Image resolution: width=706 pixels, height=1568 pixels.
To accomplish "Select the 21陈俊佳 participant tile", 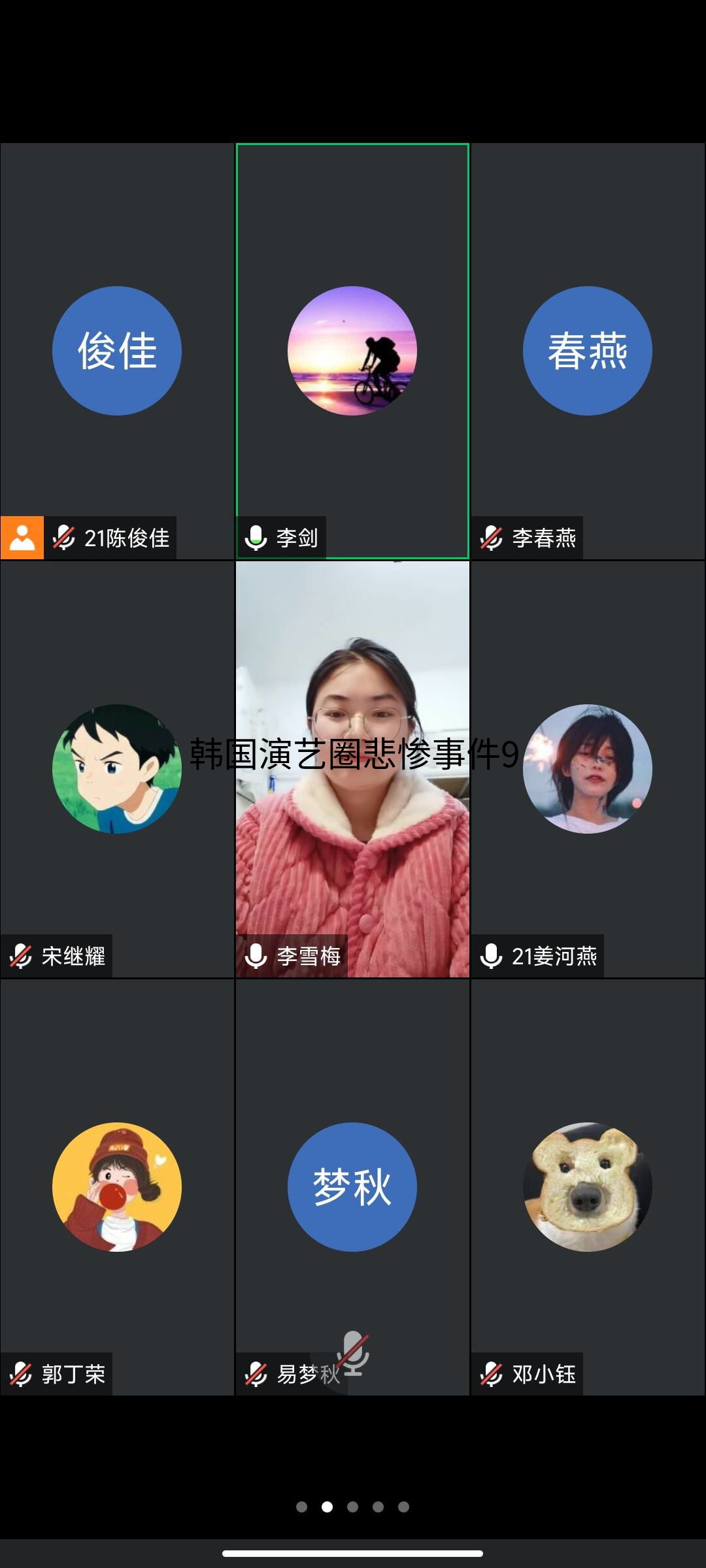I will 117,351.
